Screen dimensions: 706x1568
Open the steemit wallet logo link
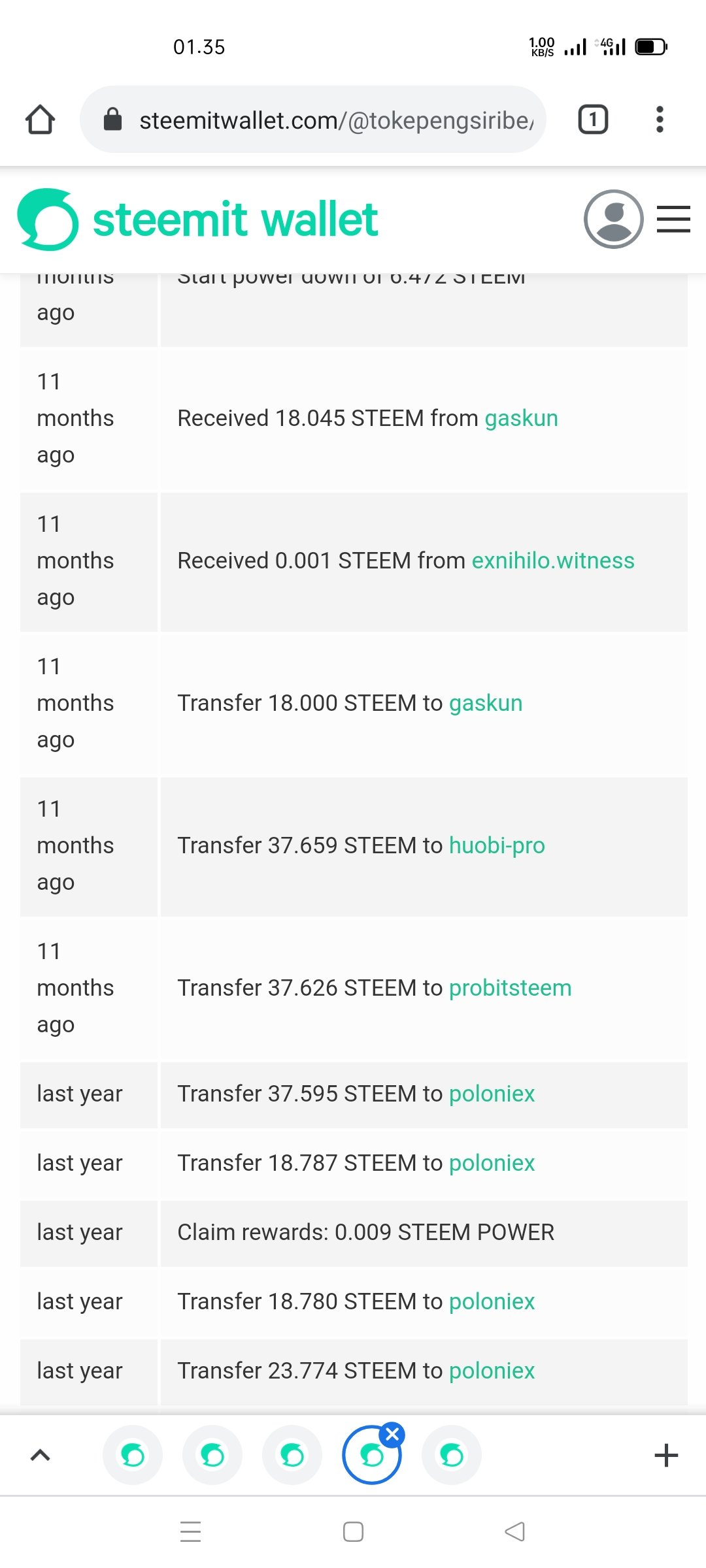click(x=197, y=220)
